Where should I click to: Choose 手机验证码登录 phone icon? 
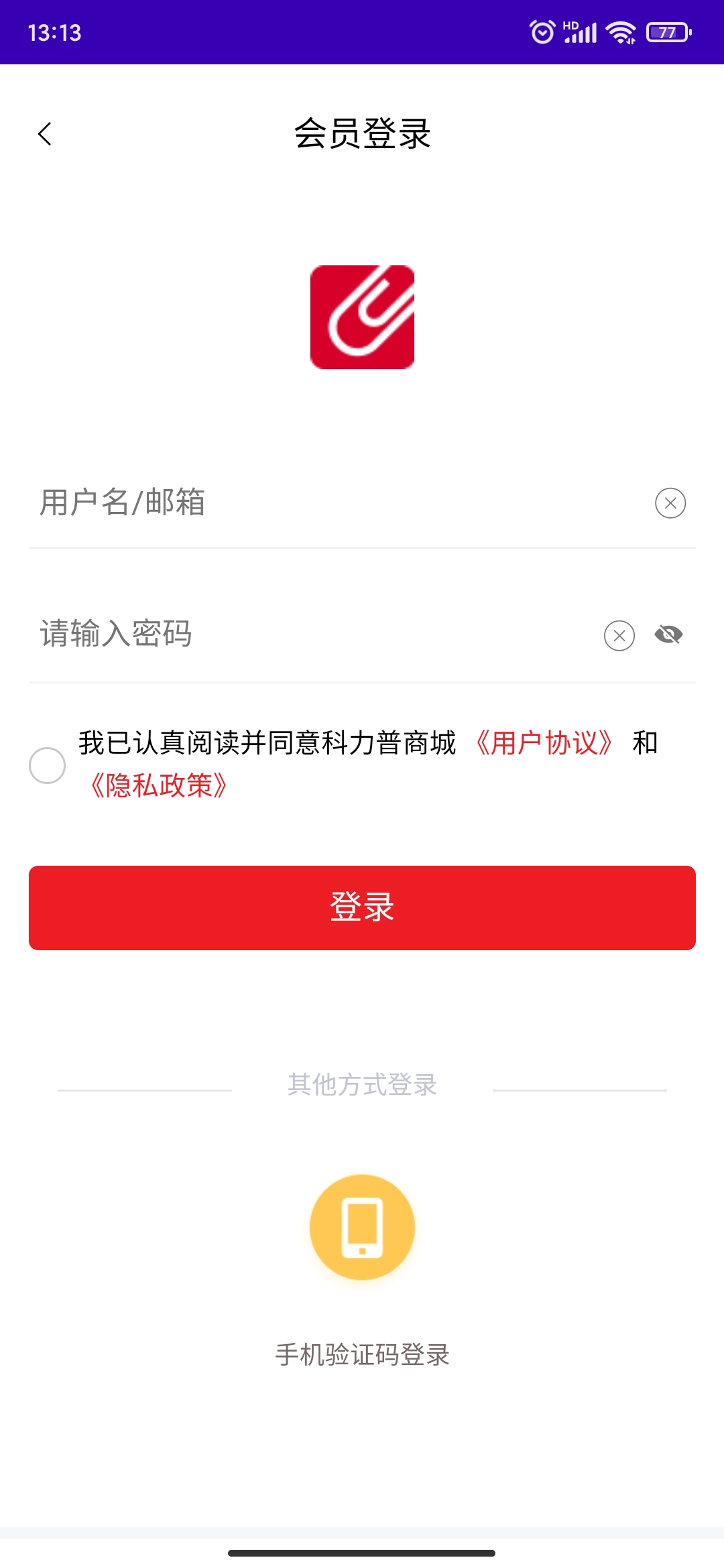tap(362, 1227)
